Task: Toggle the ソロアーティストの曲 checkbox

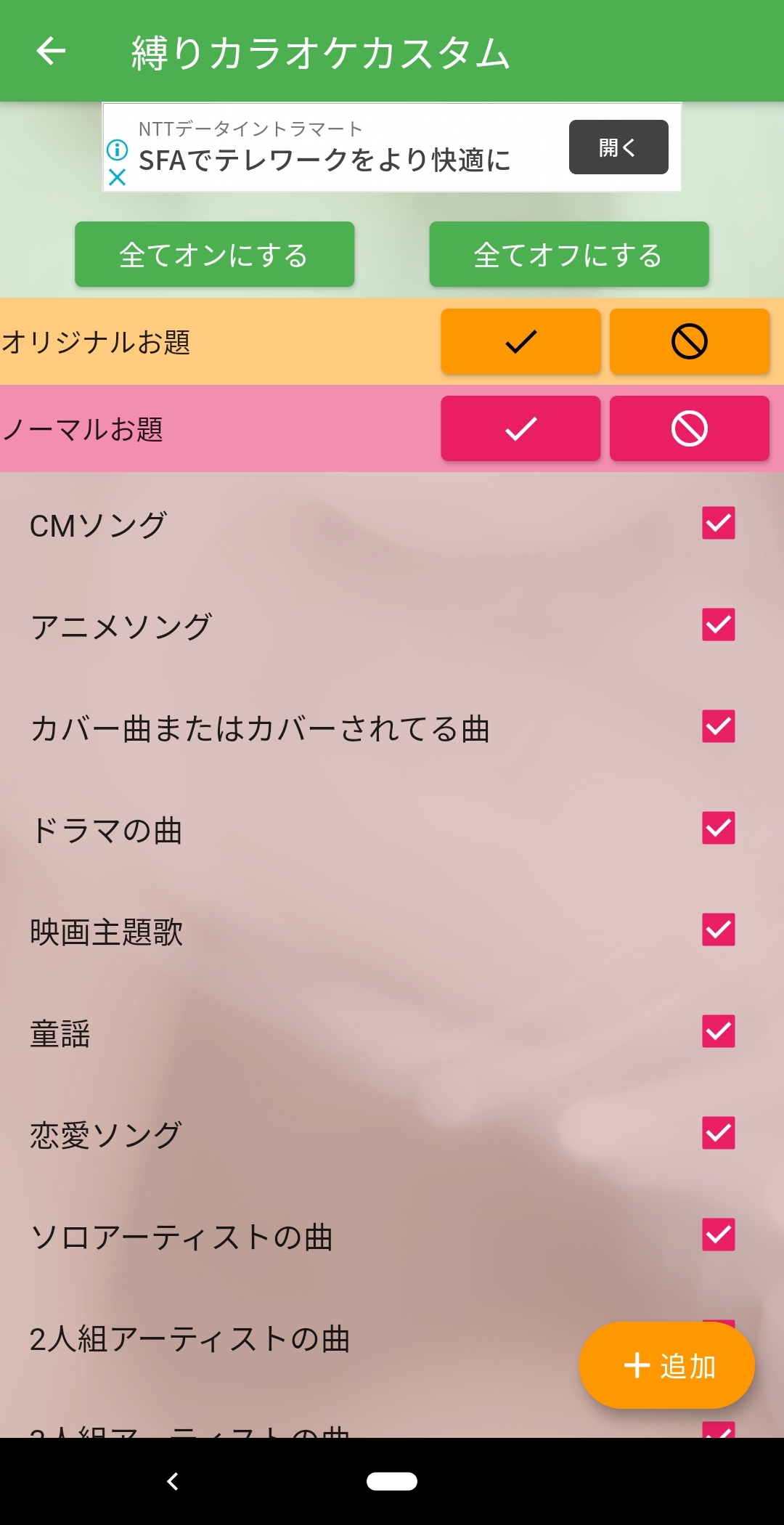Action: click(719, 1235)
